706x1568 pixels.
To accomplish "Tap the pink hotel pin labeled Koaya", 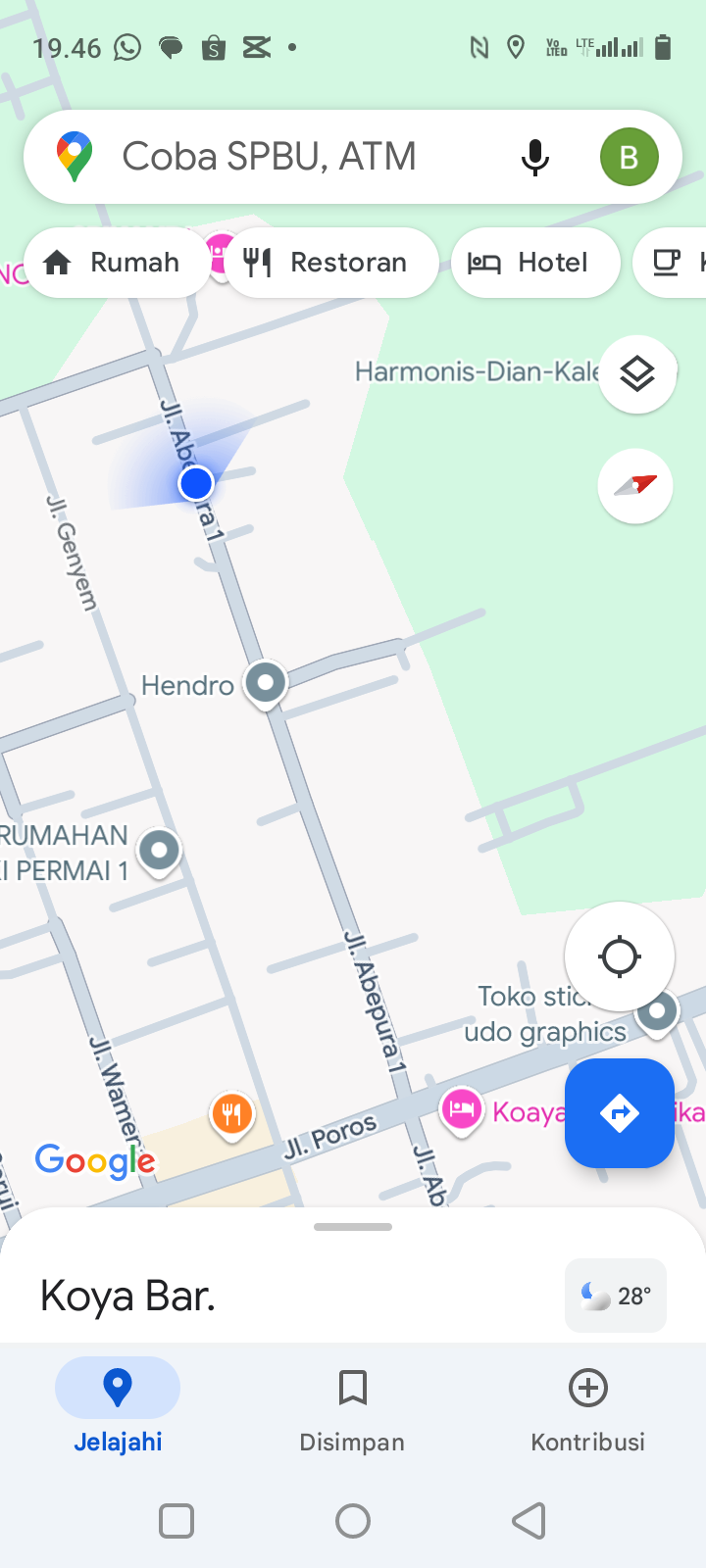I will [461, 1110].
